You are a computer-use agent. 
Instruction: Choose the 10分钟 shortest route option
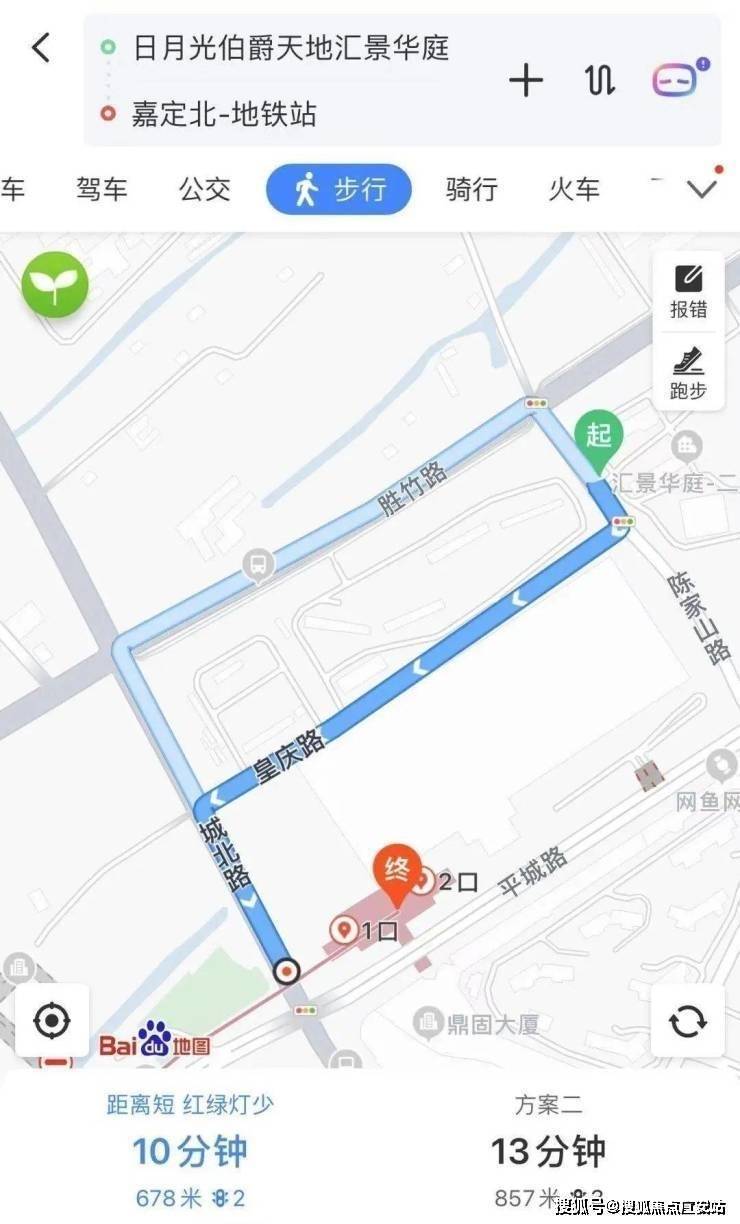190,1150
